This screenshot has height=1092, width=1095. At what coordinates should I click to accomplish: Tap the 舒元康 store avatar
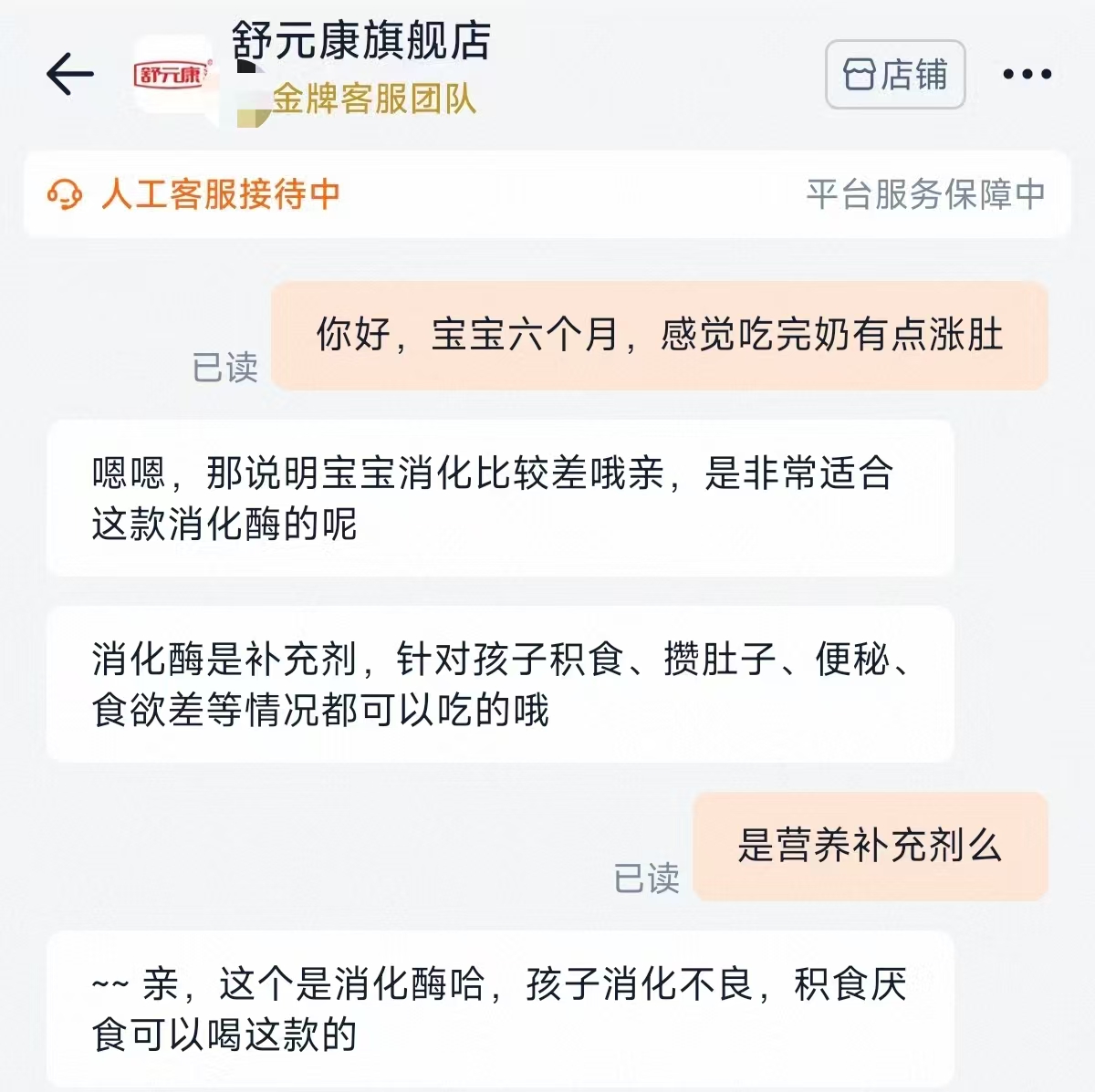[x=173, y=75]
